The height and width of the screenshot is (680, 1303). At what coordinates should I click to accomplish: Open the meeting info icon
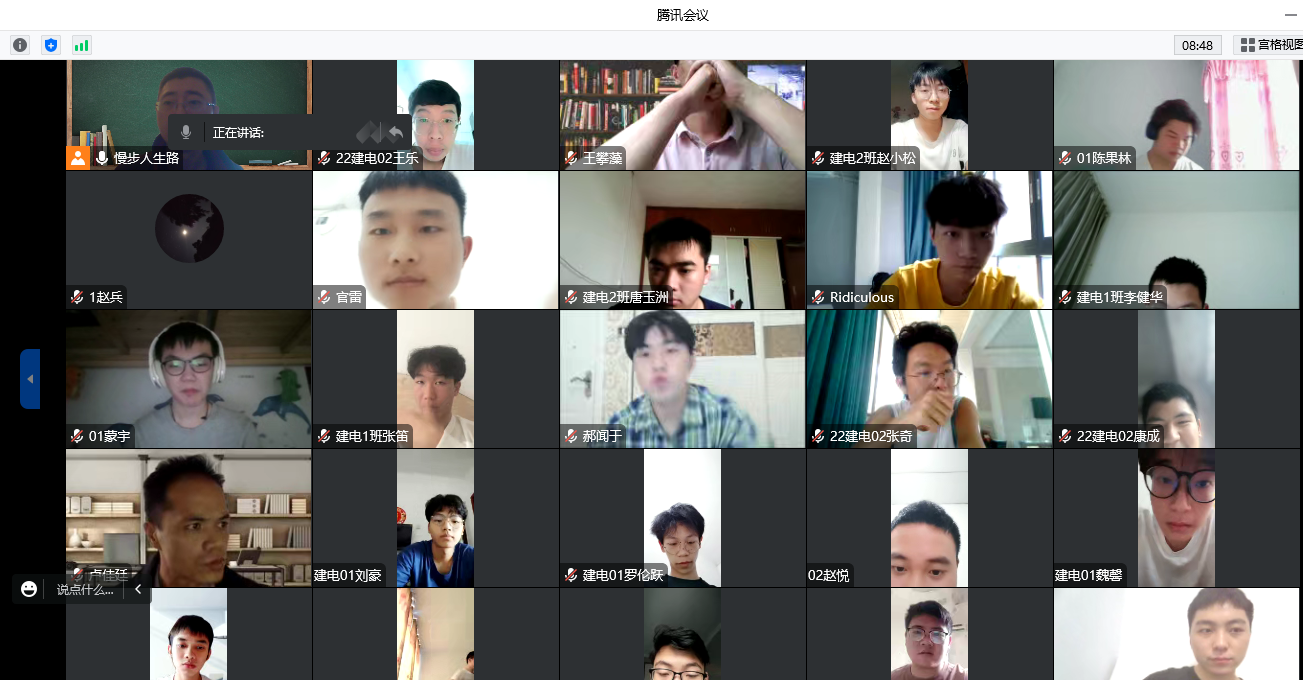20,45
